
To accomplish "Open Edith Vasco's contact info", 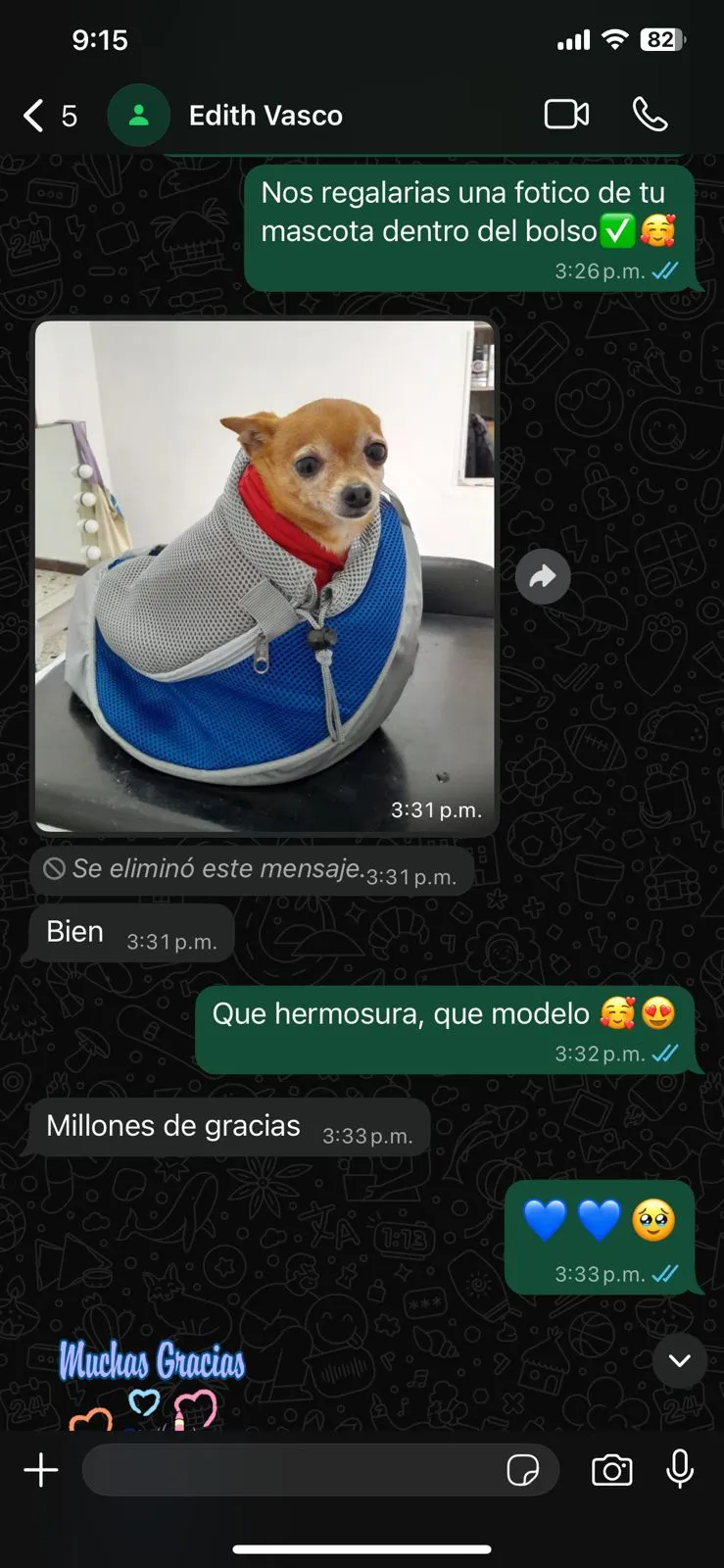I will (265, 116).
